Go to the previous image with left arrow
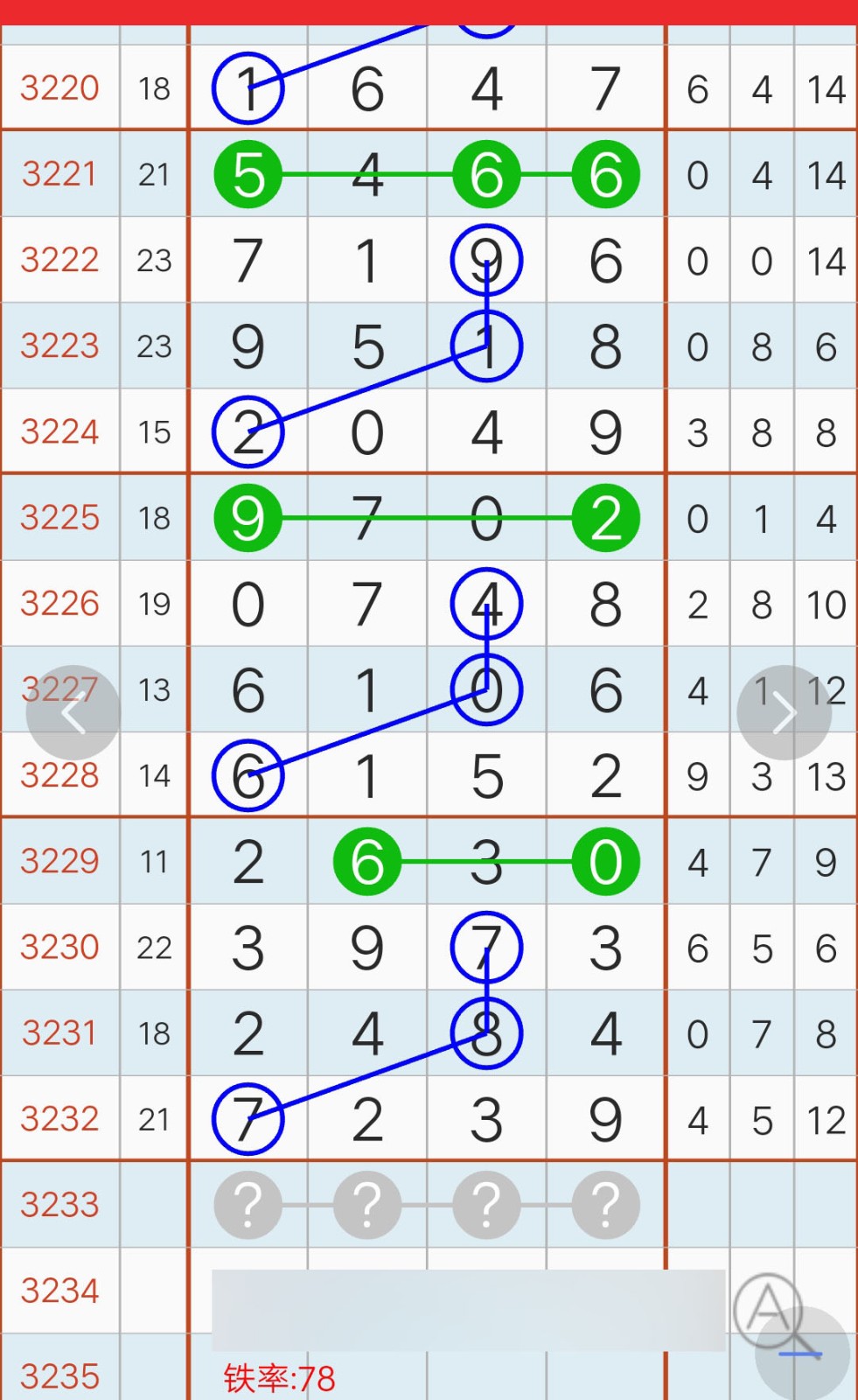This screenshot has height=1400, width=858. pyautogui.click(x=73, y=713)
